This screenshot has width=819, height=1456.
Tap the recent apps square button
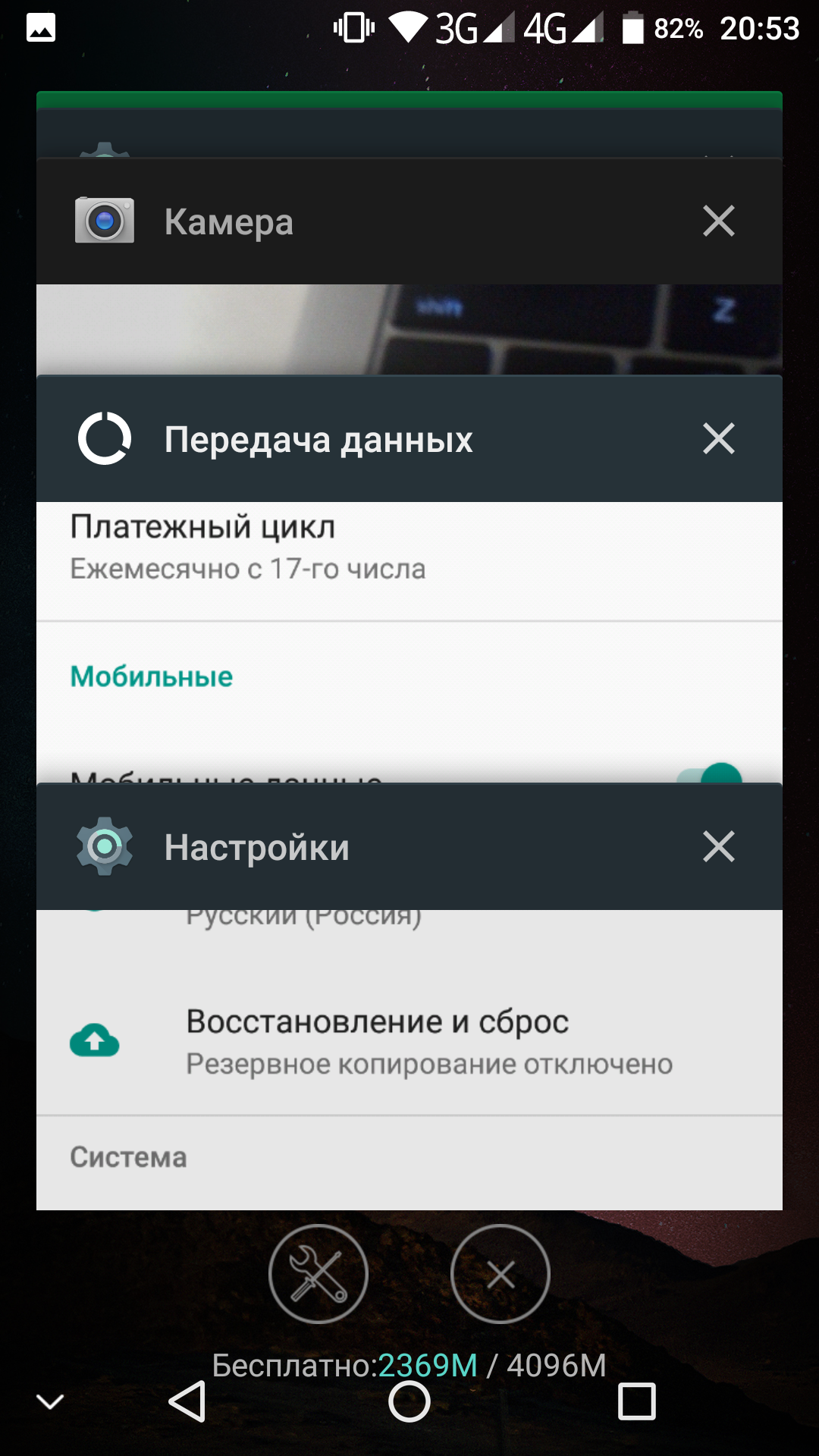pos(637,1401)
